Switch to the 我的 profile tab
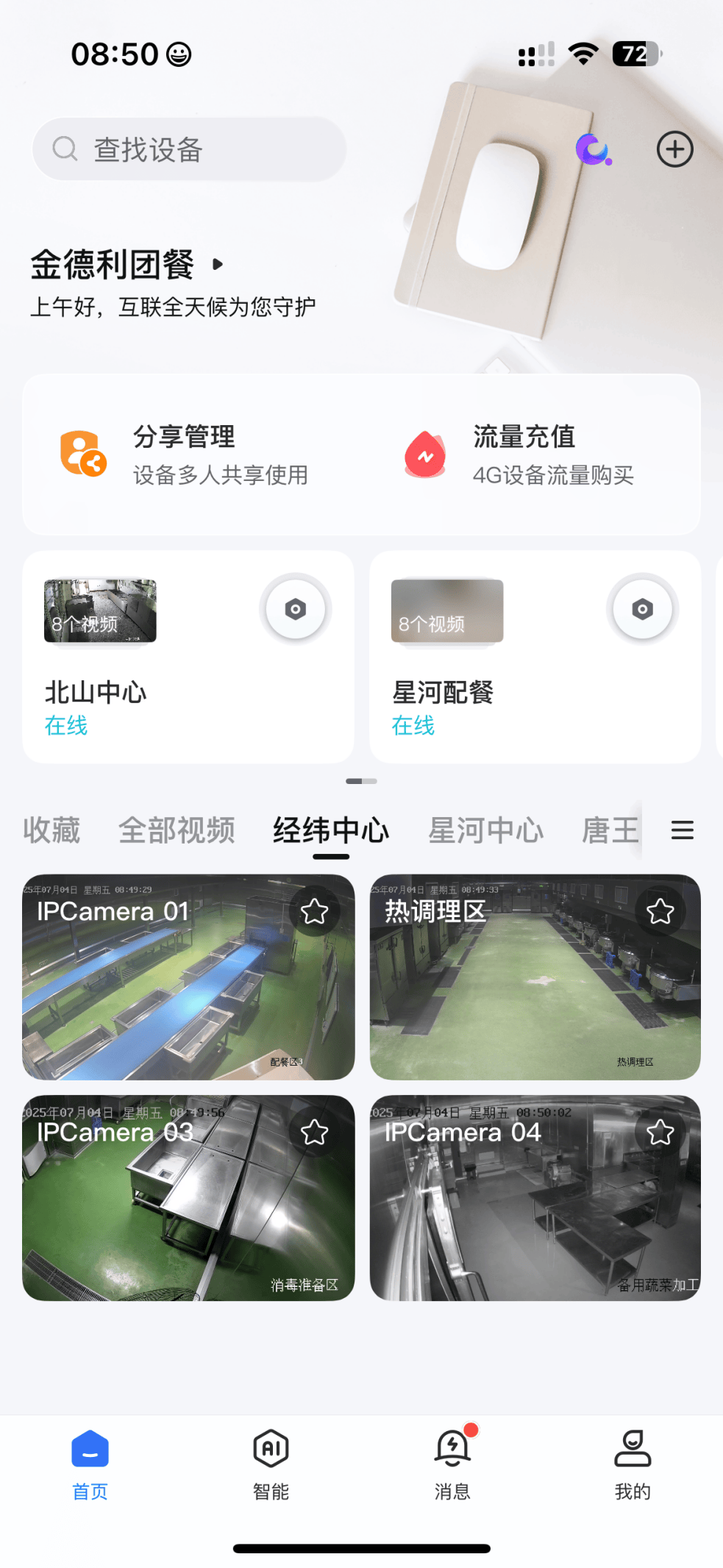Image resolution: width=723 pixels, height=1568 pixels. coord(633,1464)
